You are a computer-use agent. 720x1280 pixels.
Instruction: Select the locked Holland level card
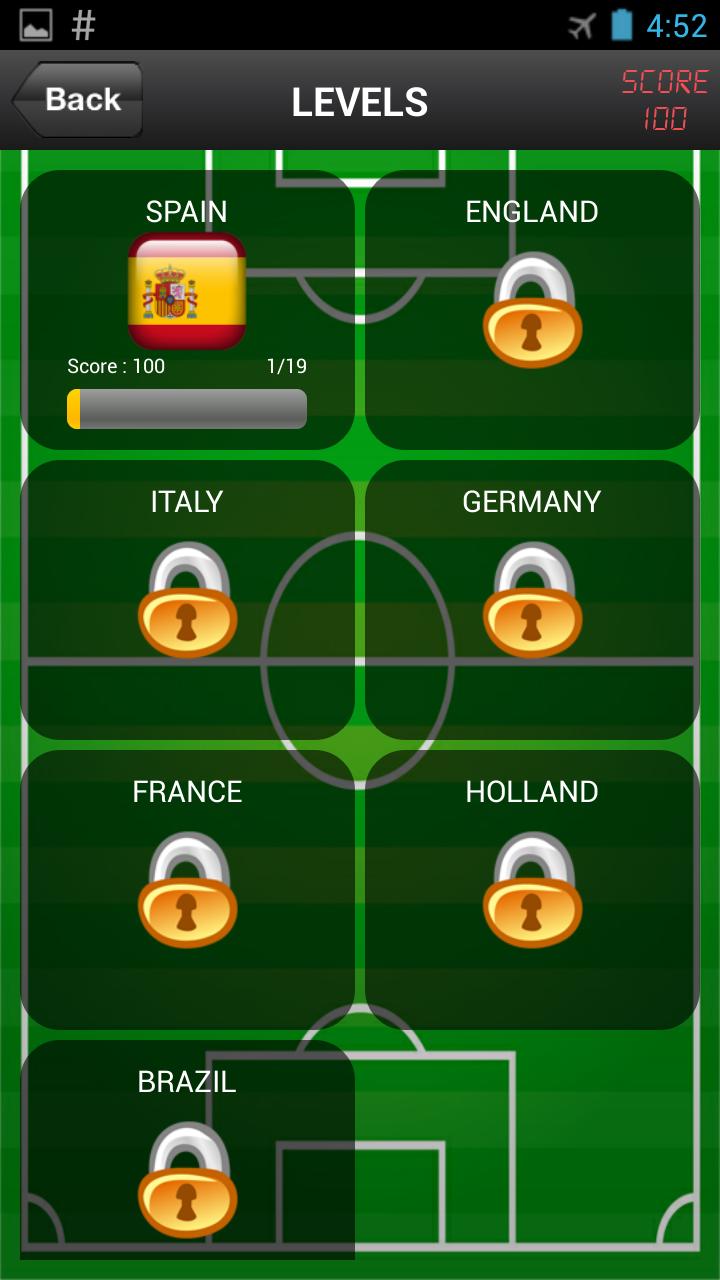tap(532, 890)
